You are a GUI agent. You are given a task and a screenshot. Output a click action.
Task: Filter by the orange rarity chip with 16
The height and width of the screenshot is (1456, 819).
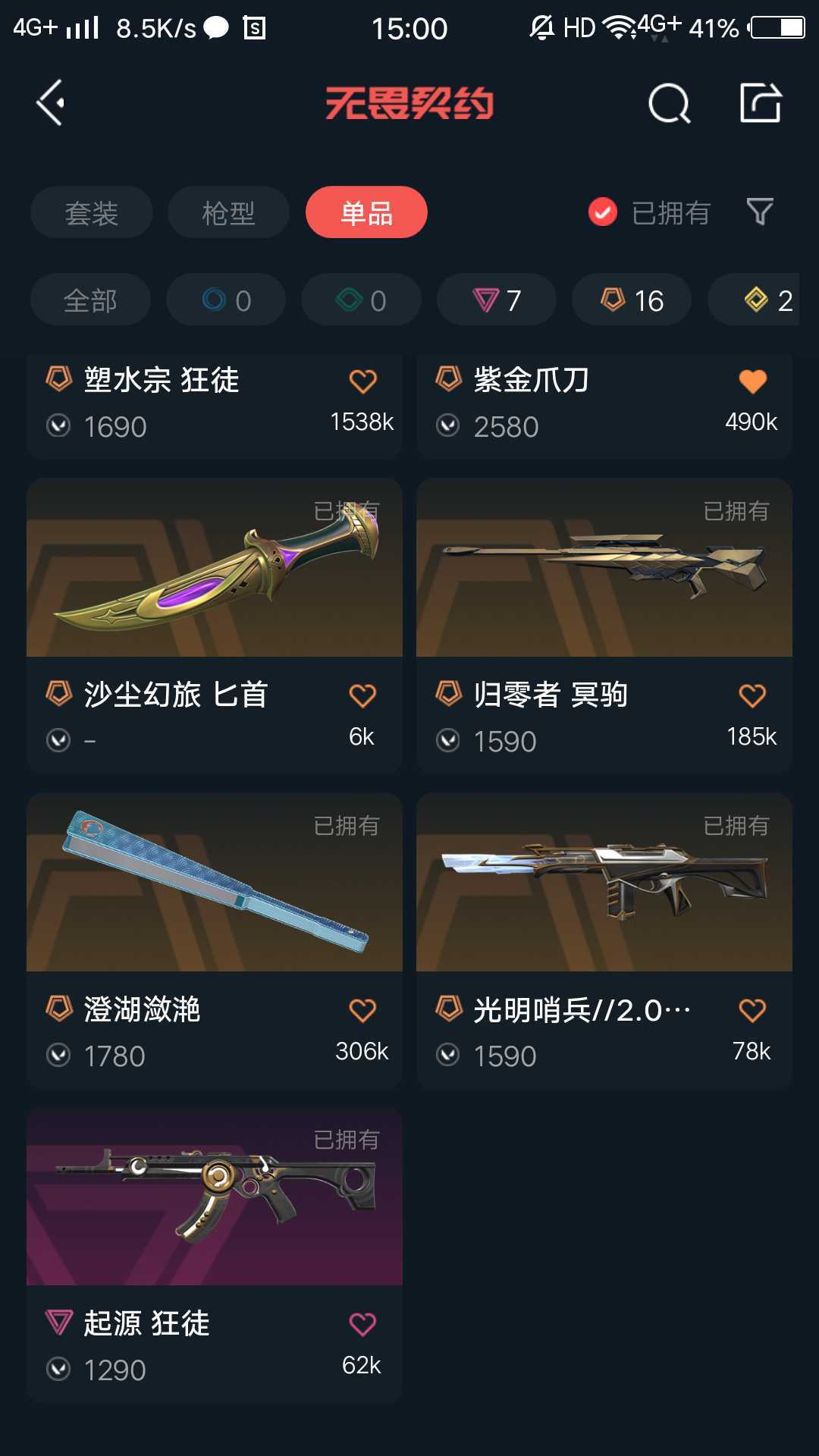632,300
